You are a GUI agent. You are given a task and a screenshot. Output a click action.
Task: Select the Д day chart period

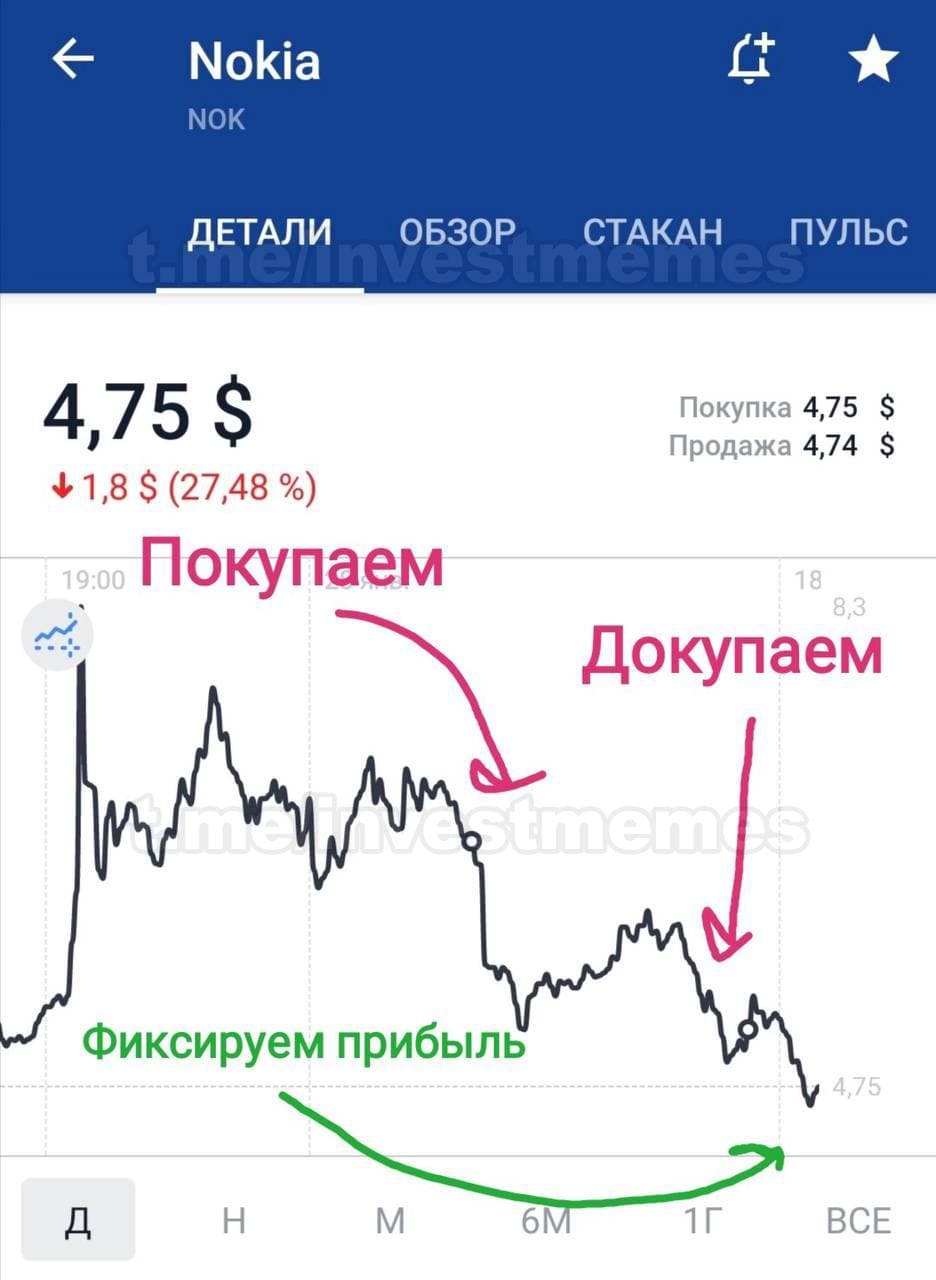click(x=78, y=1220)
